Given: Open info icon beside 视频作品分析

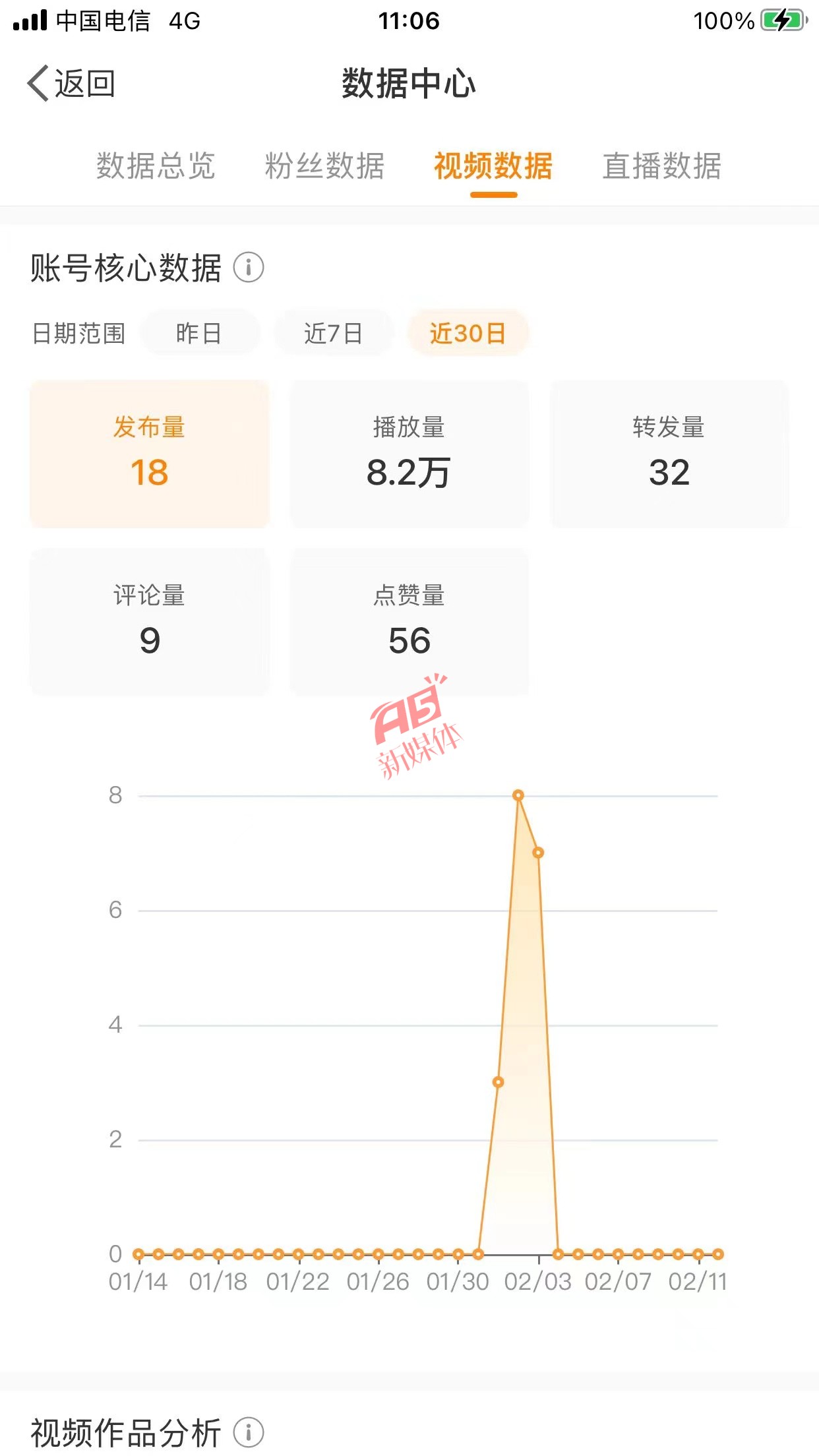Looking at the screenshot, I should click(x=249, y=1432).
